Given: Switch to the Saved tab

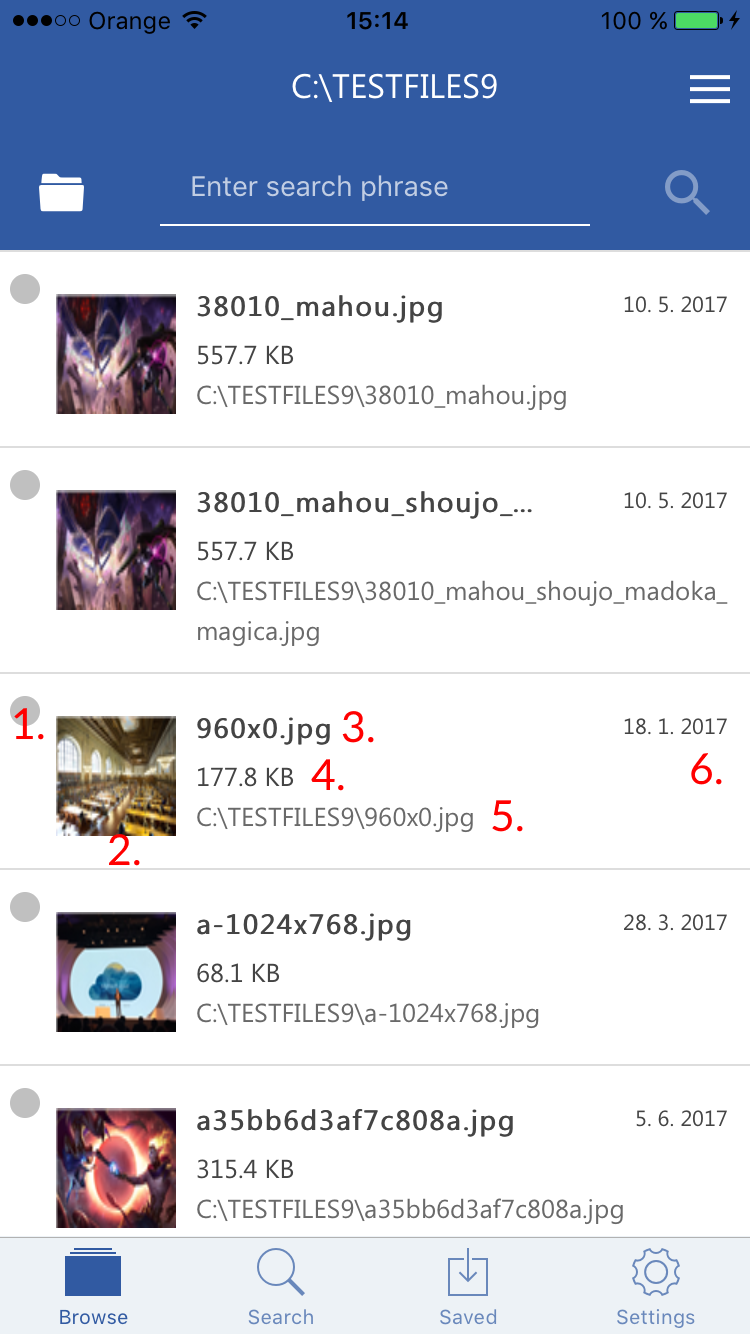Looking at the screenshot, I should tap(468, 1287).
